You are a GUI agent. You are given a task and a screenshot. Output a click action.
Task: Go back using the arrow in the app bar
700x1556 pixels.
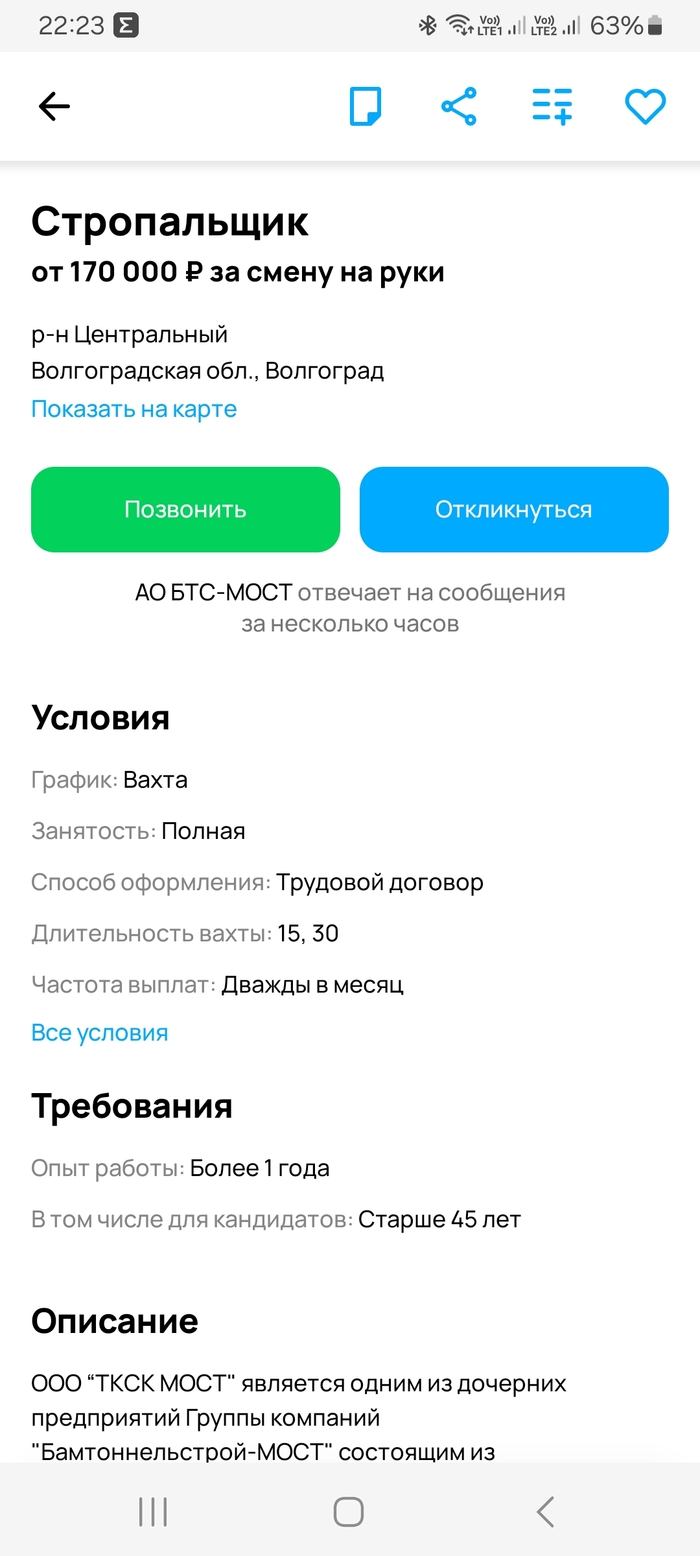click(54, 106)
